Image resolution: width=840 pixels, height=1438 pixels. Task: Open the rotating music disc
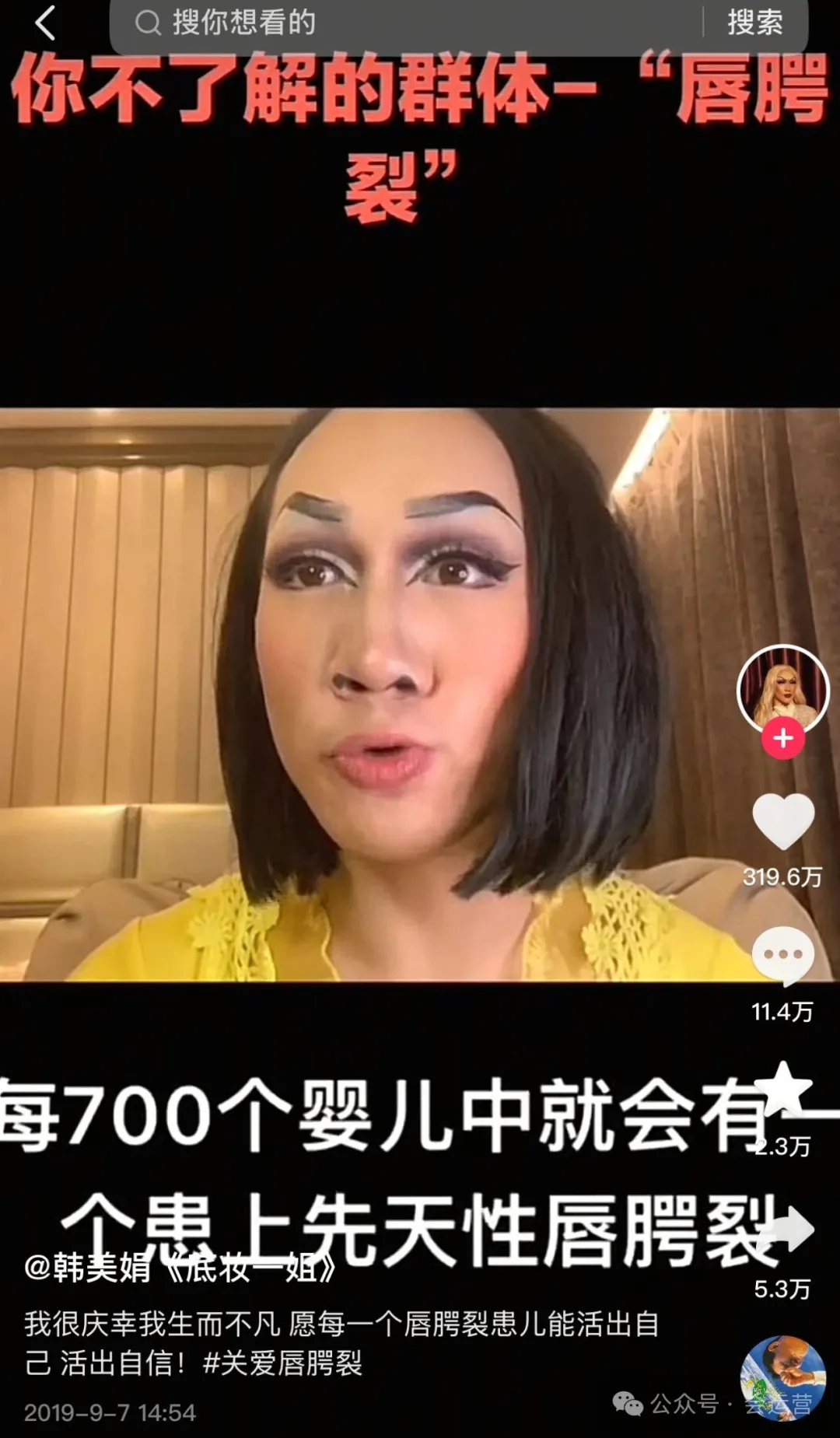782,1378
